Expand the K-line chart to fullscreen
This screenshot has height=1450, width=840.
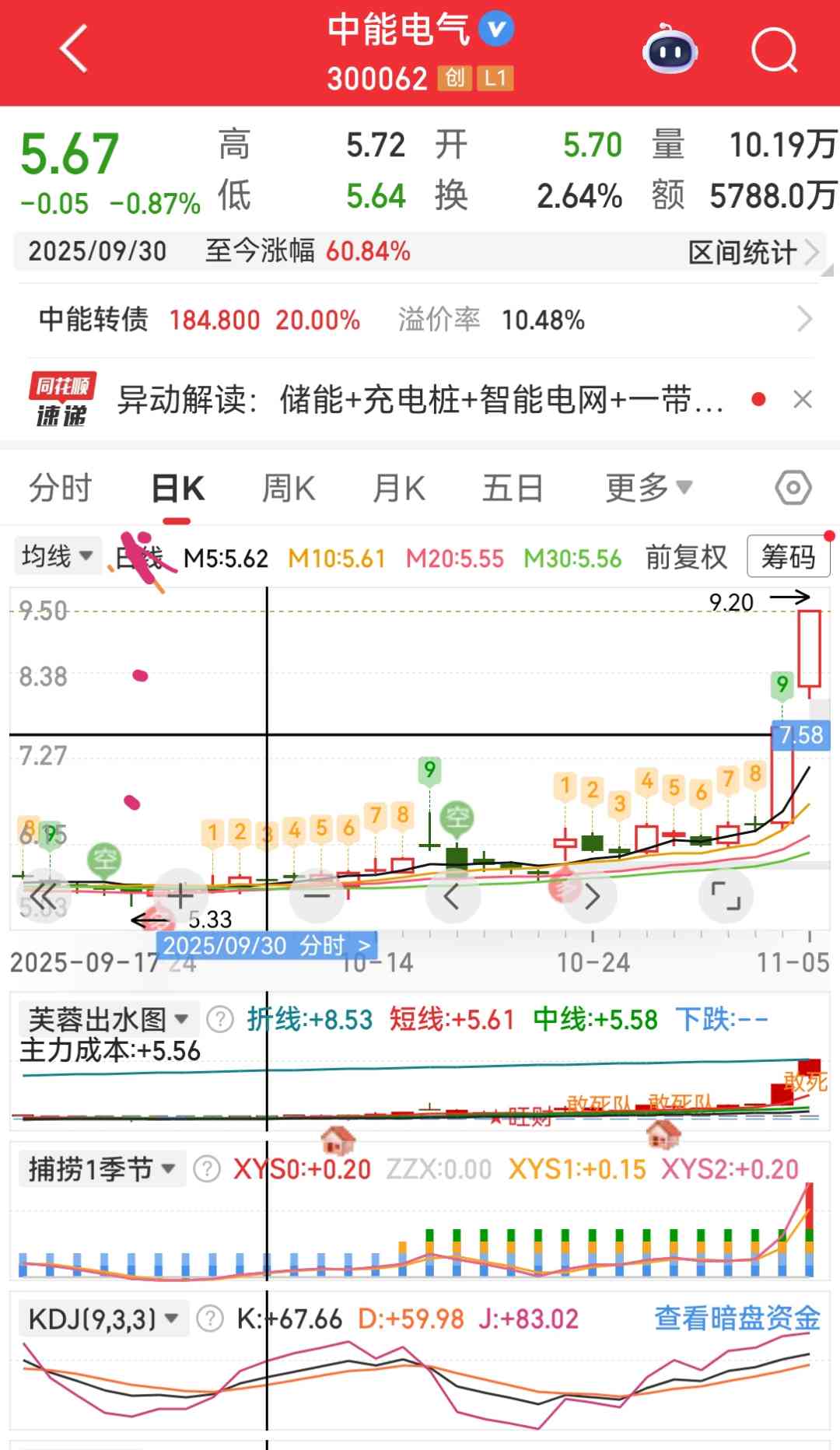pos(726,896)
